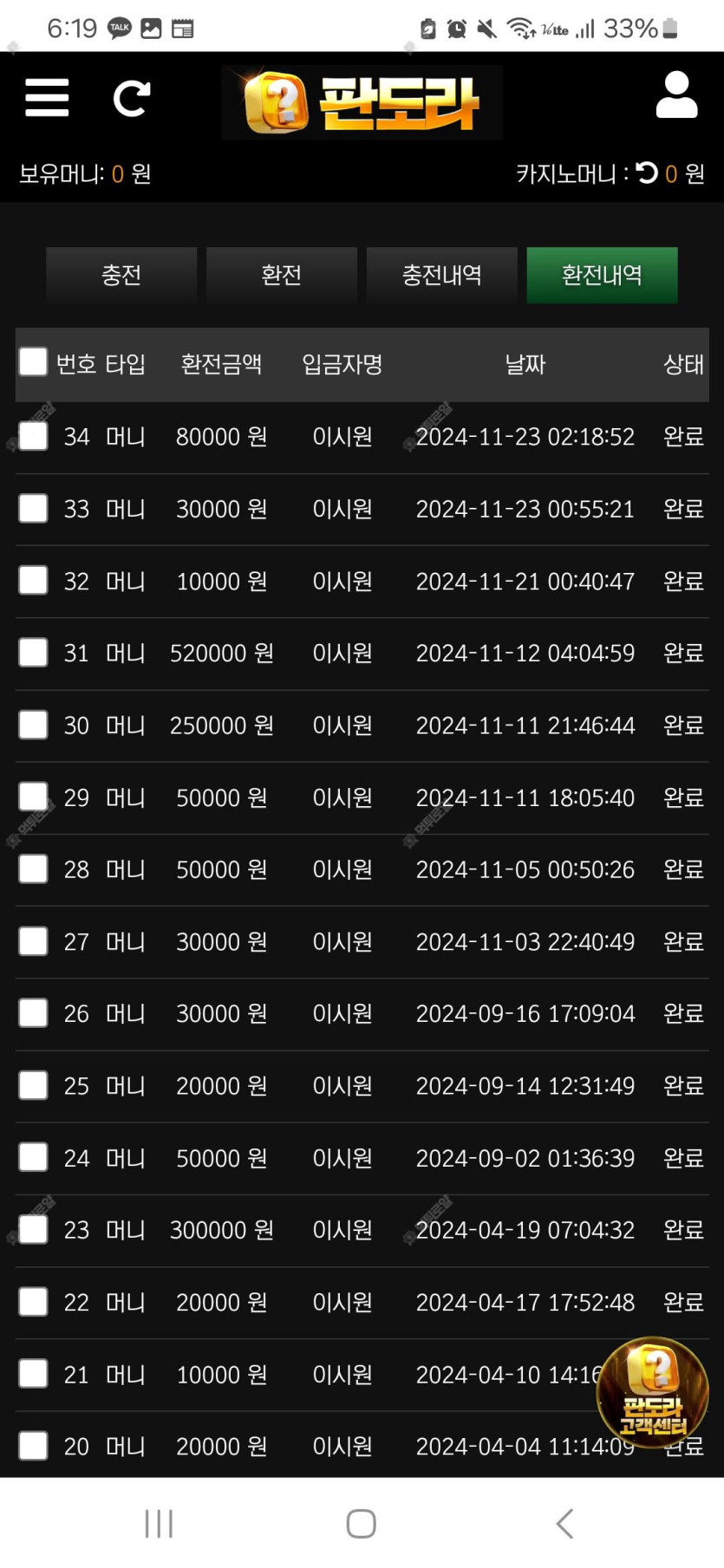This screenshot has width=724, height=1568.
Task: Check the box for entry number 34
Action: click(x=33, y=436)
